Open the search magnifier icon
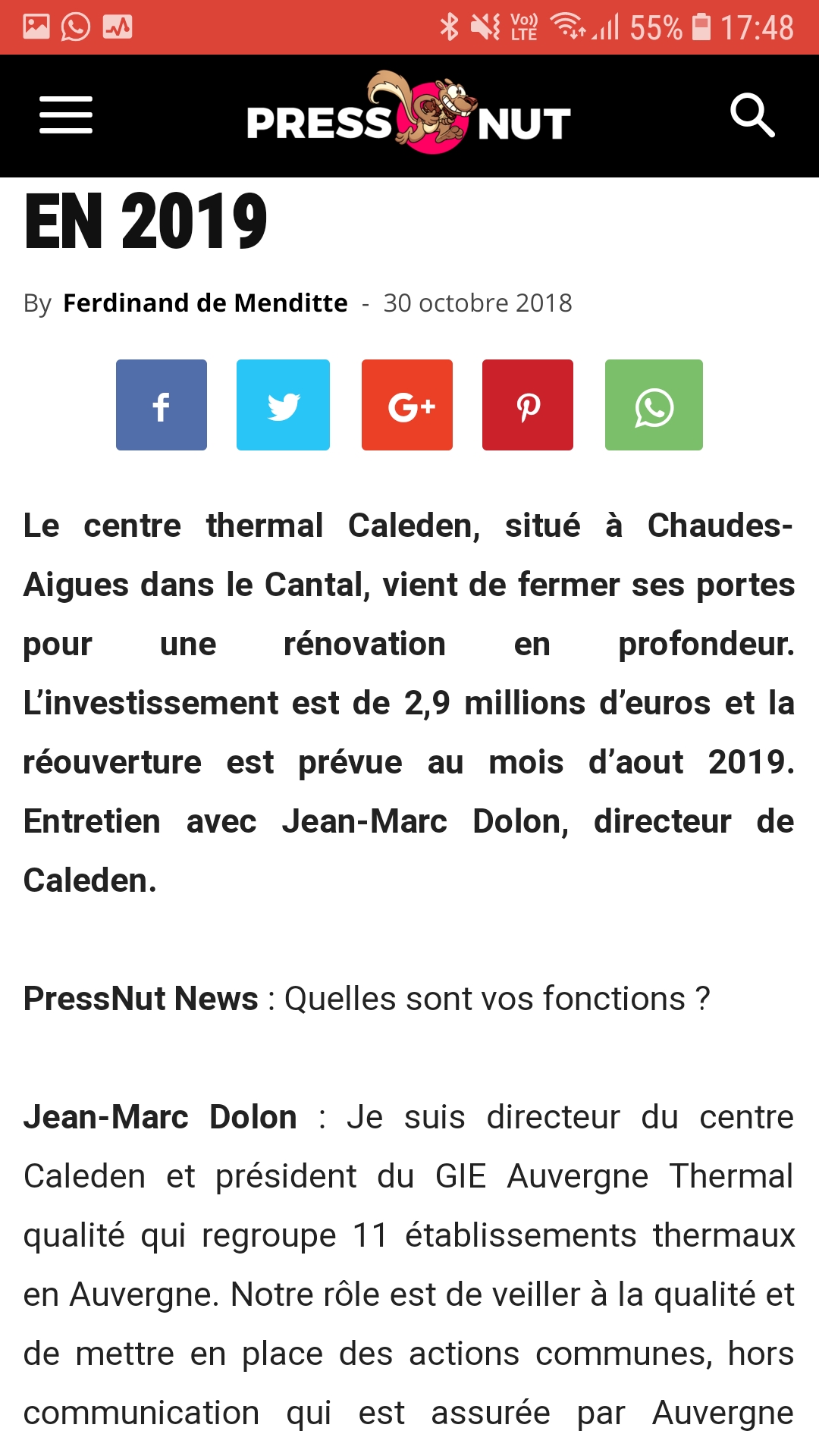The height and width of the screenshot is (1456, 819). (x=752, y=115)
